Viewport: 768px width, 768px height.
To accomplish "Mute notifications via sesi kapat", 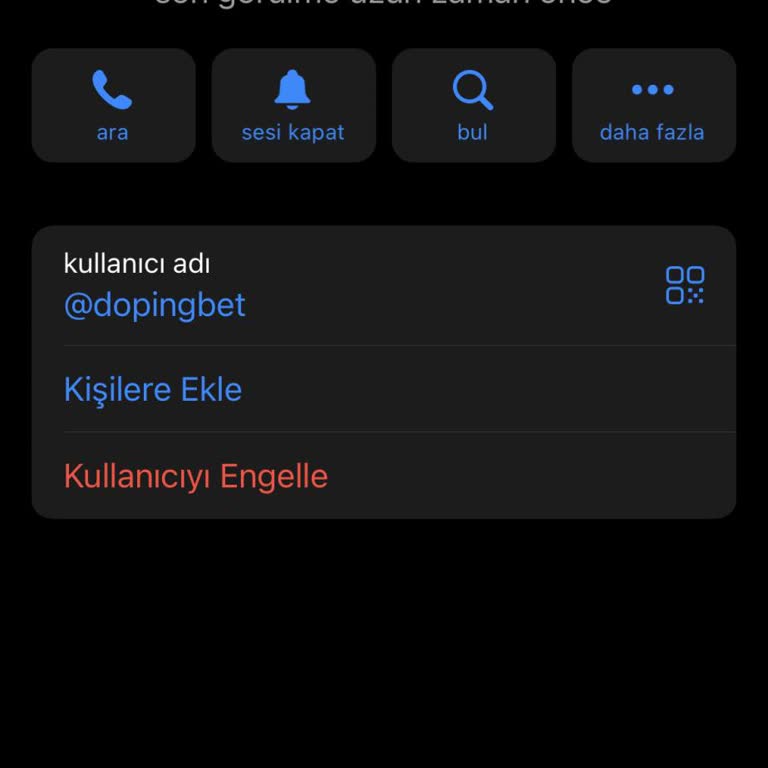I will pyautogui.click(x=293, y=105).
